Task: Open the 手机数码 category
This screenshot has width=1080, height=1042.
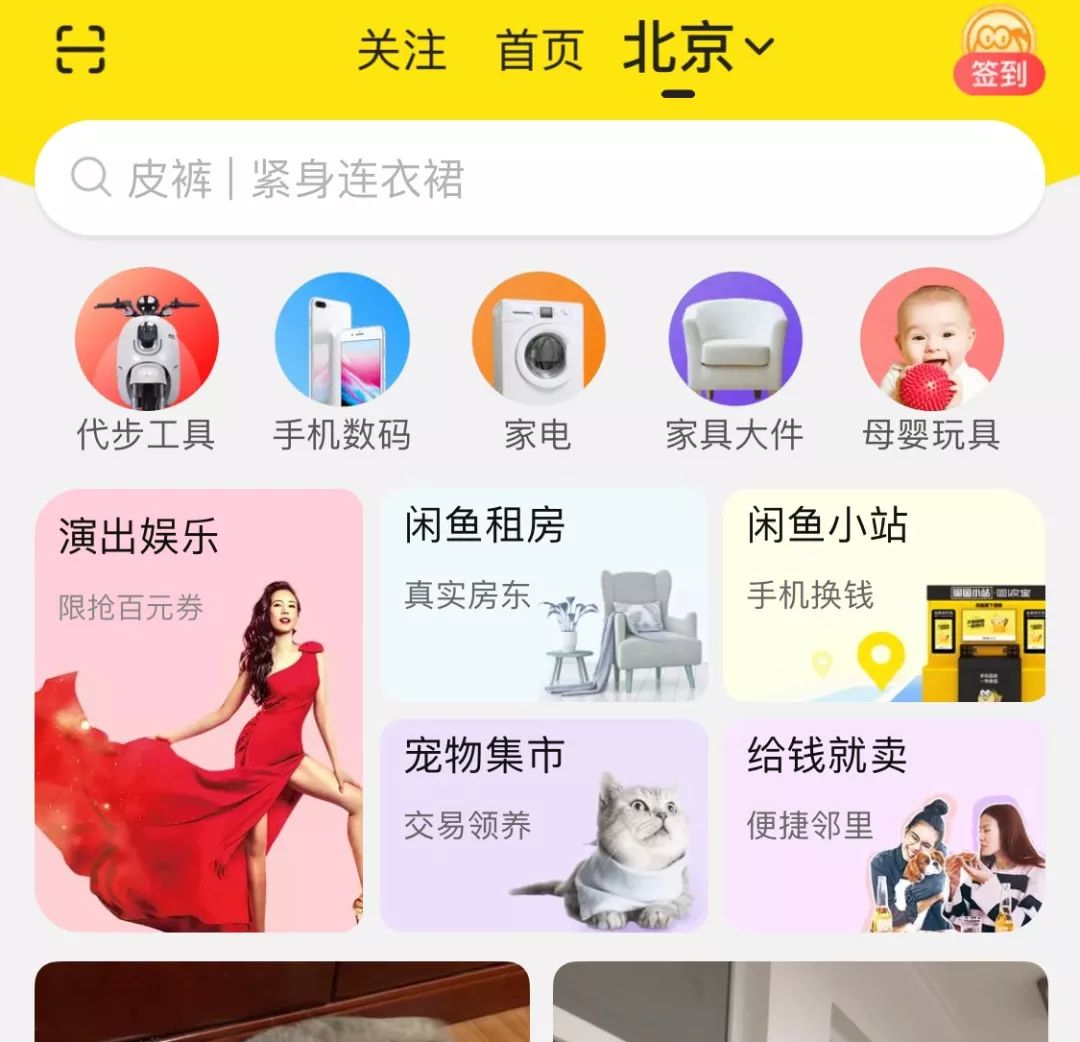Action: click(x=342, y=361)
